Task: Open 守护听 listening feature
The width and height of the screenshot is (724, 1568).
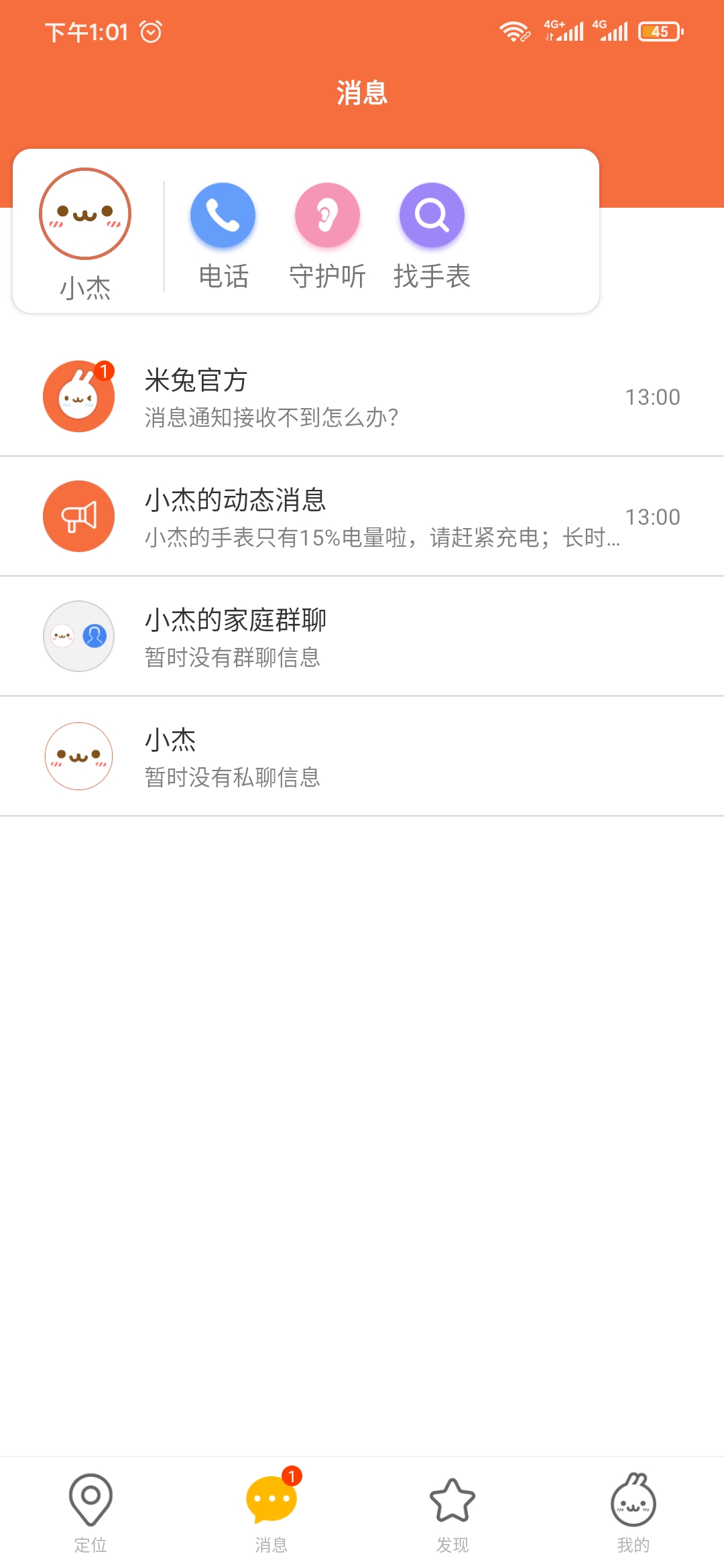Action: pyautogui.click(x=326, y=216)
